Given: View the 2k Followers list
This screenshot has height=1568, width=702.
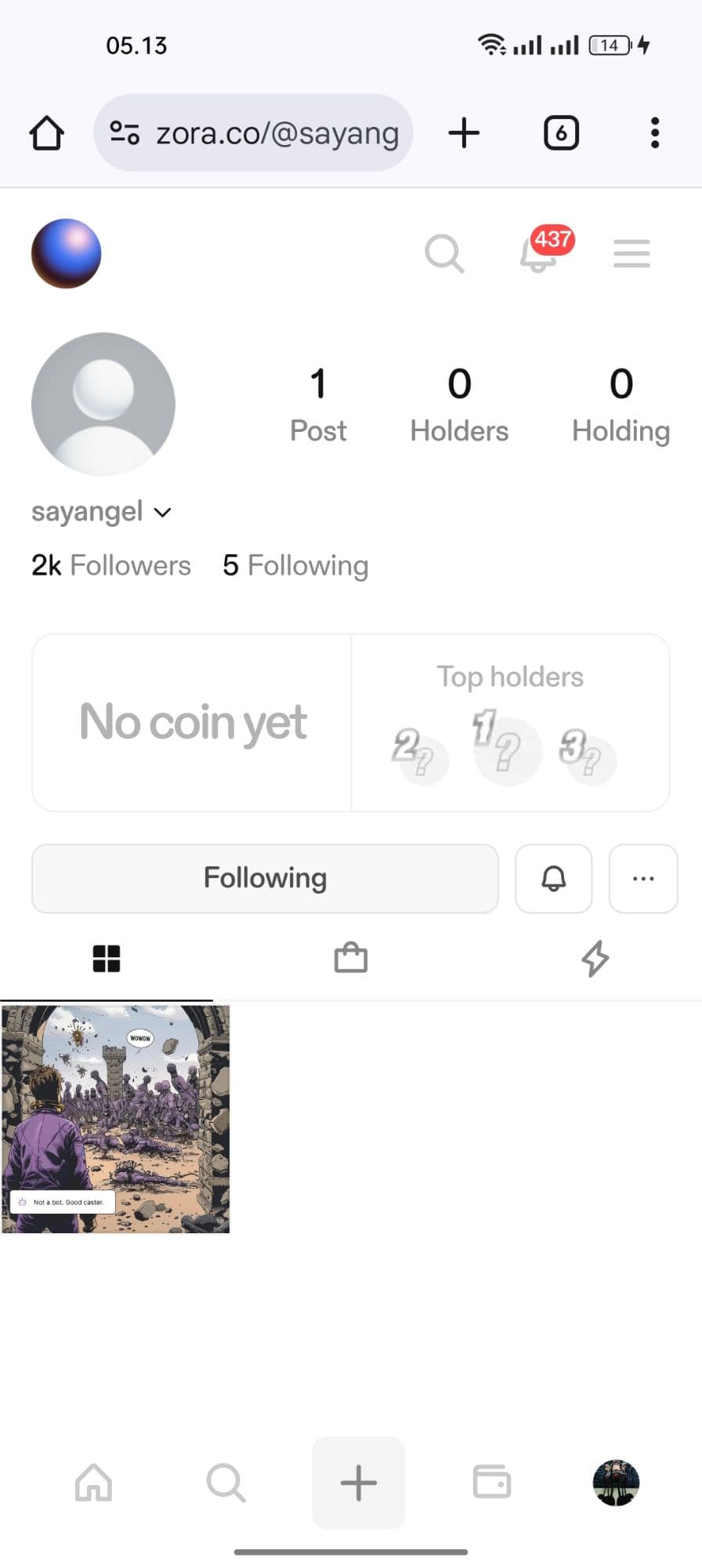Looking at the screenshot, I should [x=111, y=565].
